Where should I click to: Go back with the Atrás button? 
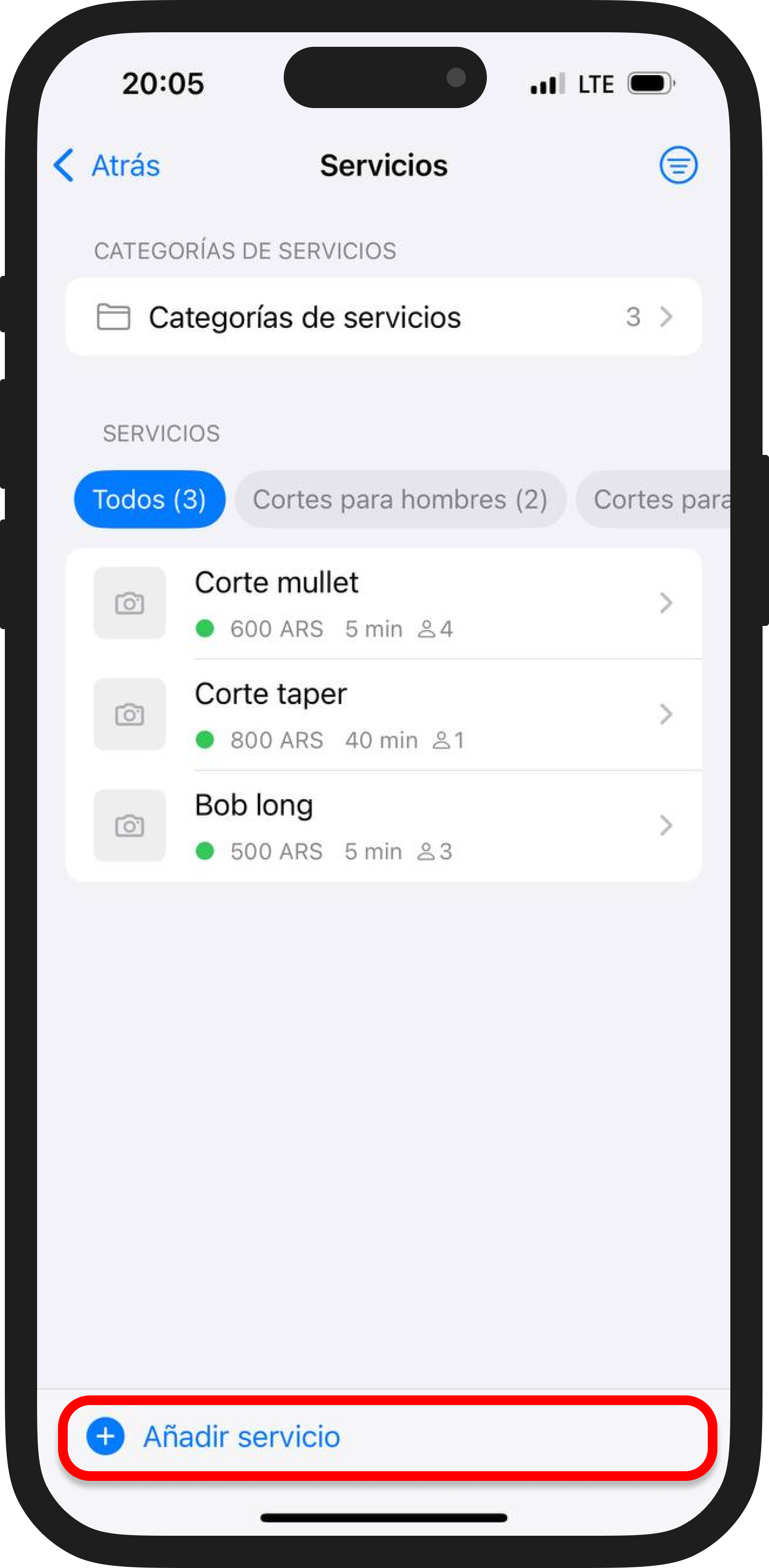click(x=107, y=165)
